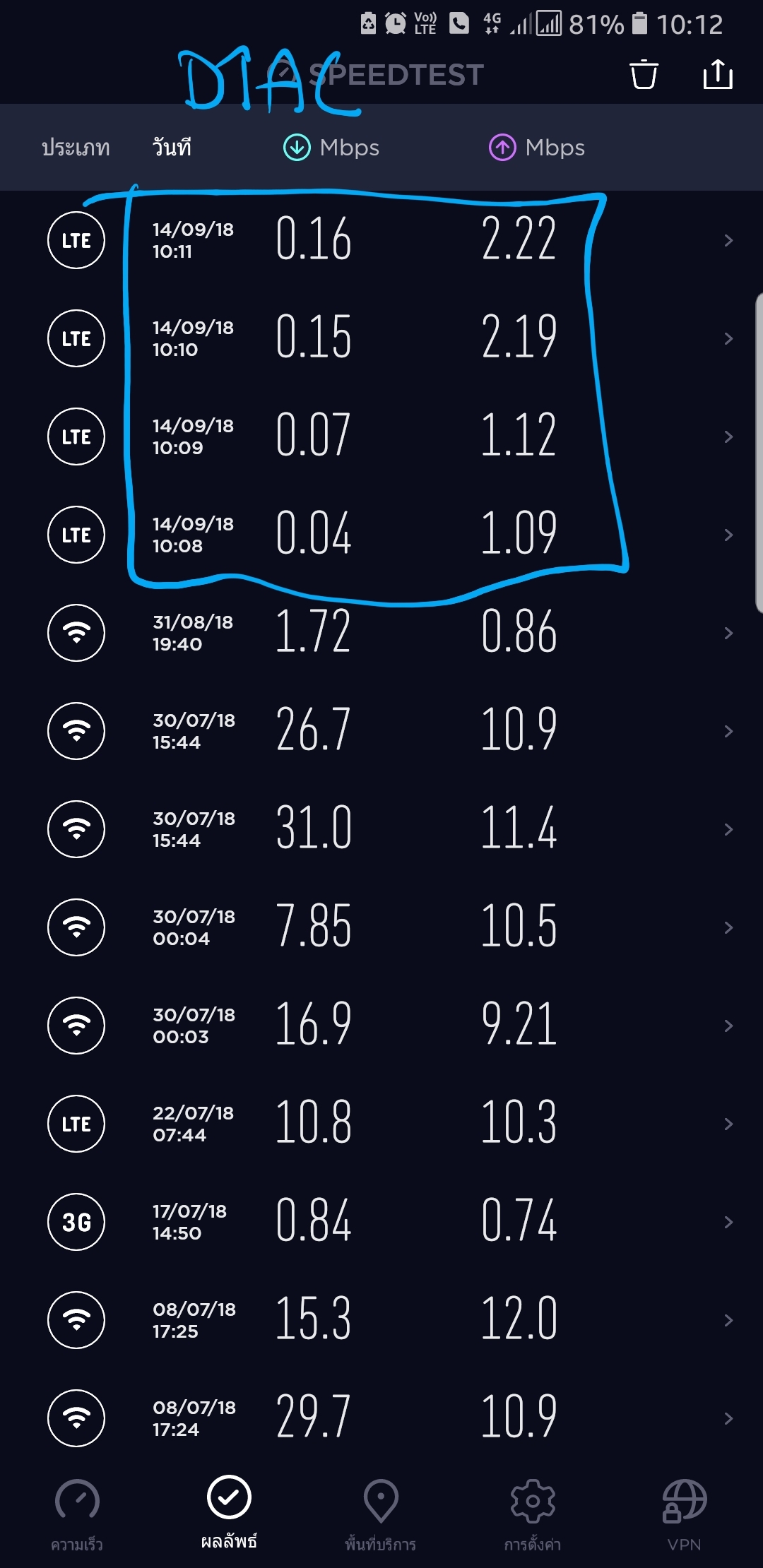763x1568 pixels.
Task: View the 14/09/18 10:10 test details
Action: click(381, 338)
